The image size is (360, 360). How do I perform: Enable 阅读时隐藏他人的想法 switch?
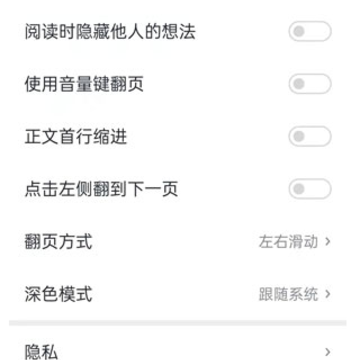(x=310, y=31)
